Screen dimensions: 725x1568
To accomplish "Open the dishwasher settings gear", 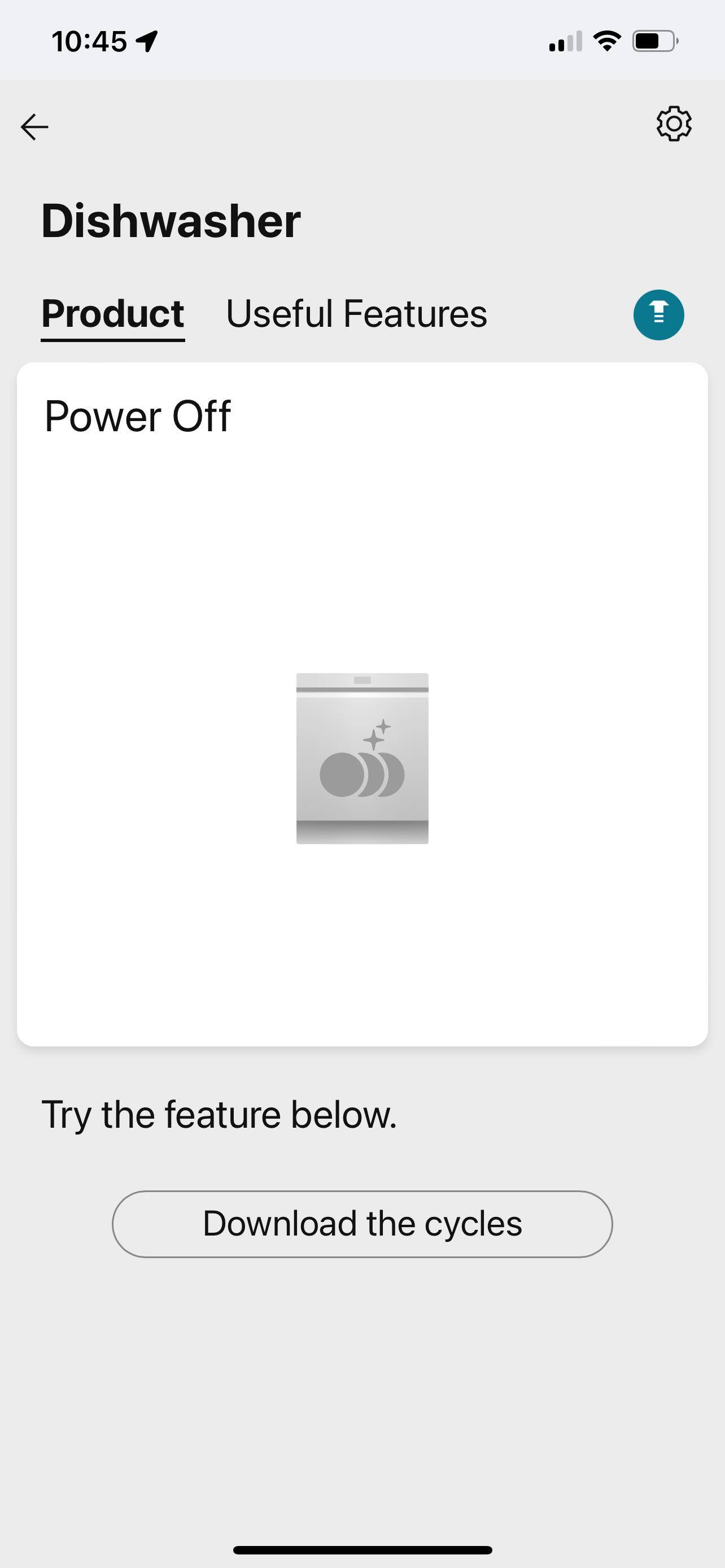I will (673, 124).
